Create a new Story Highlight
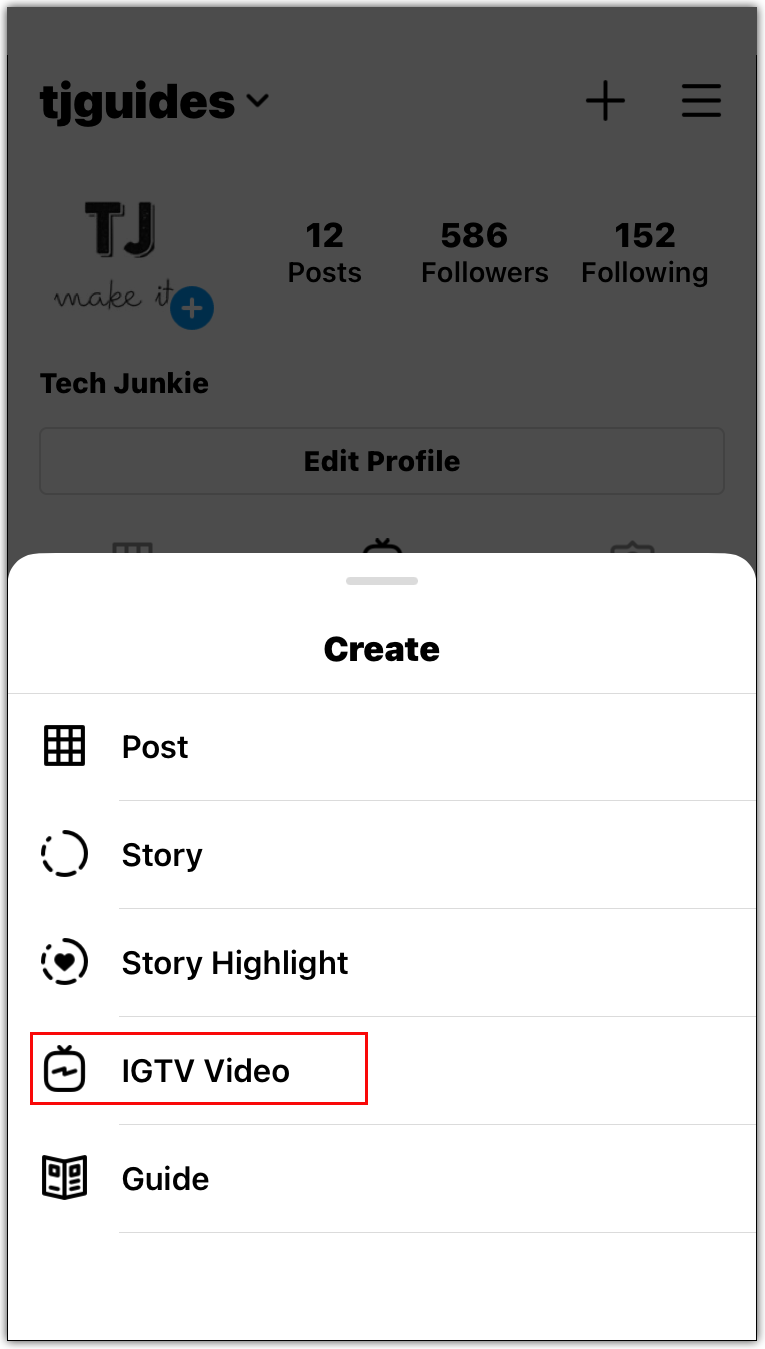765x1349 pixels. pos(234,963)
